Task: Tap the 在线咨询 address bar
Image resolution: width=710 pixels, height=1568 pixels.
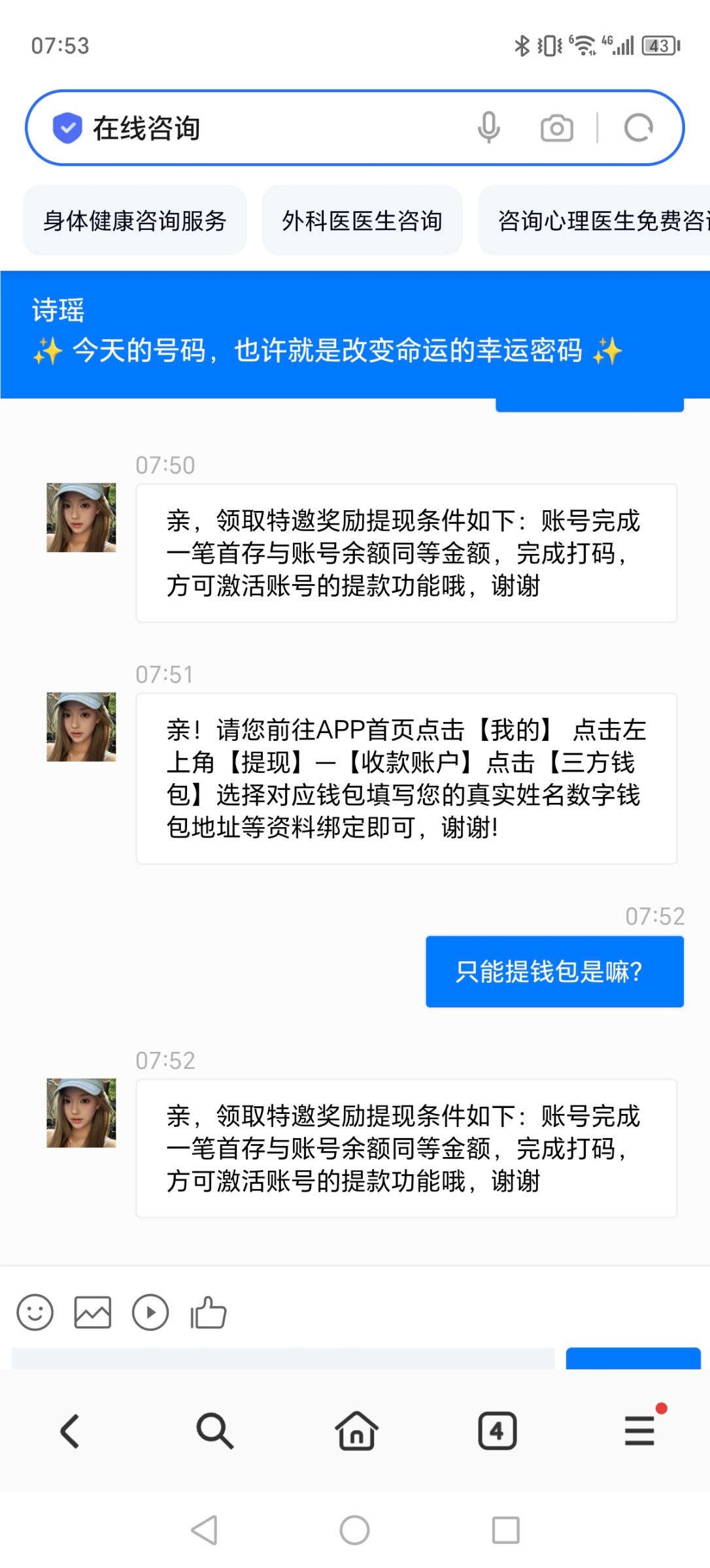Action: [x=275, y=128]
